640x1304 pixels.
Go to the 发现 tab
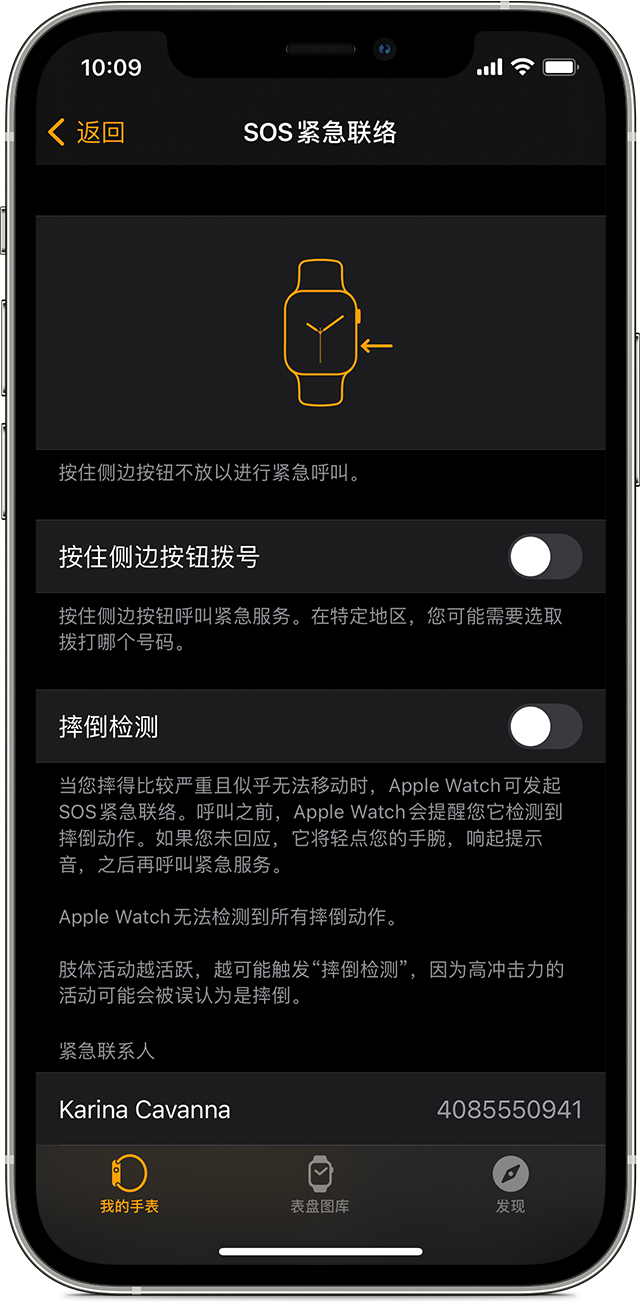(510, 1184)
